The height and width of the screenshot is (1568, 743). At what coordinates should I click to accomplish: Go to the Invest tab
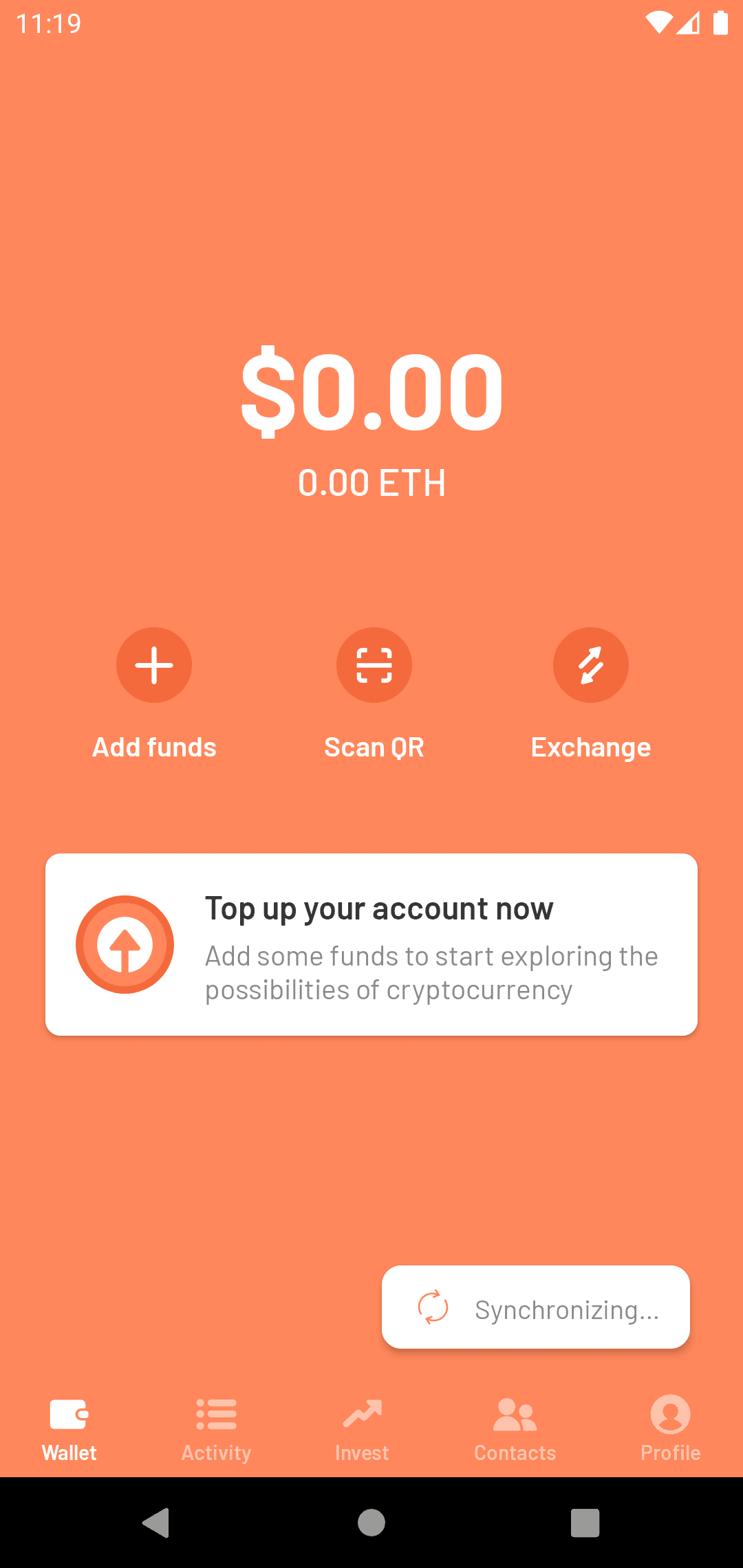point(362,1428)
